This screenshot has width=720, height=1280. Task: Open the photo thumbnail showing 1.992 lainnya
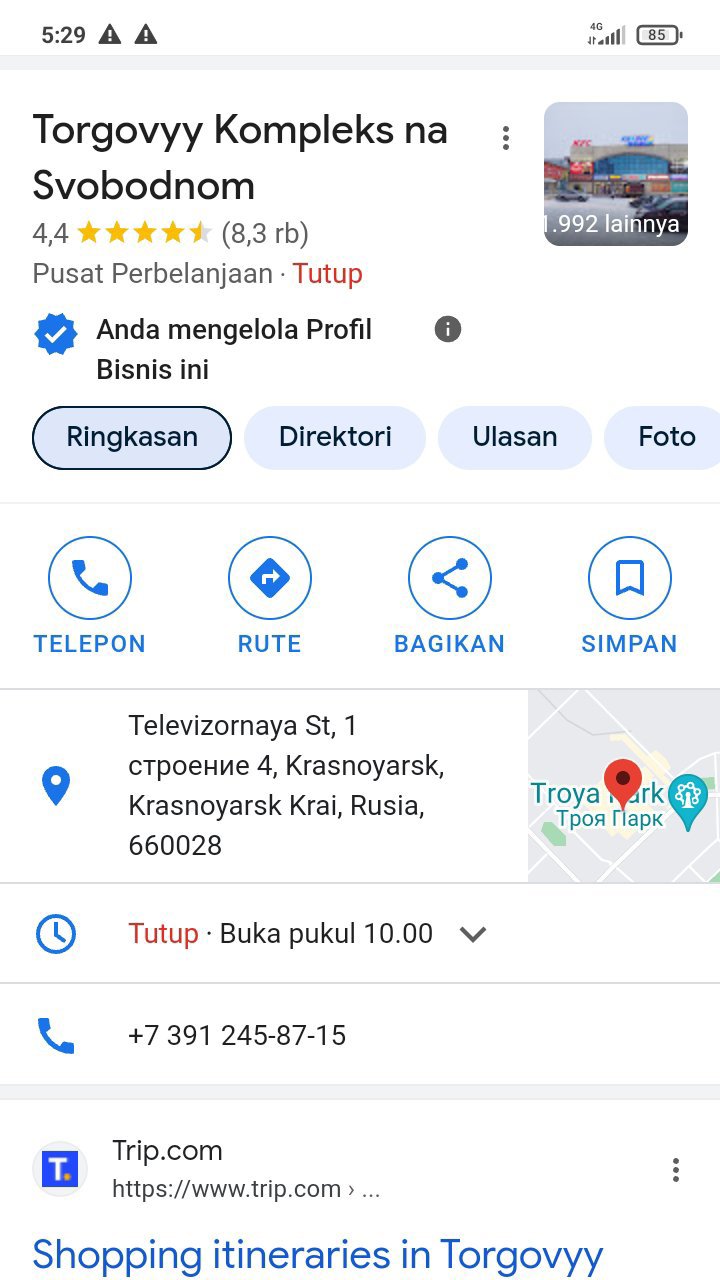point(615,174)
